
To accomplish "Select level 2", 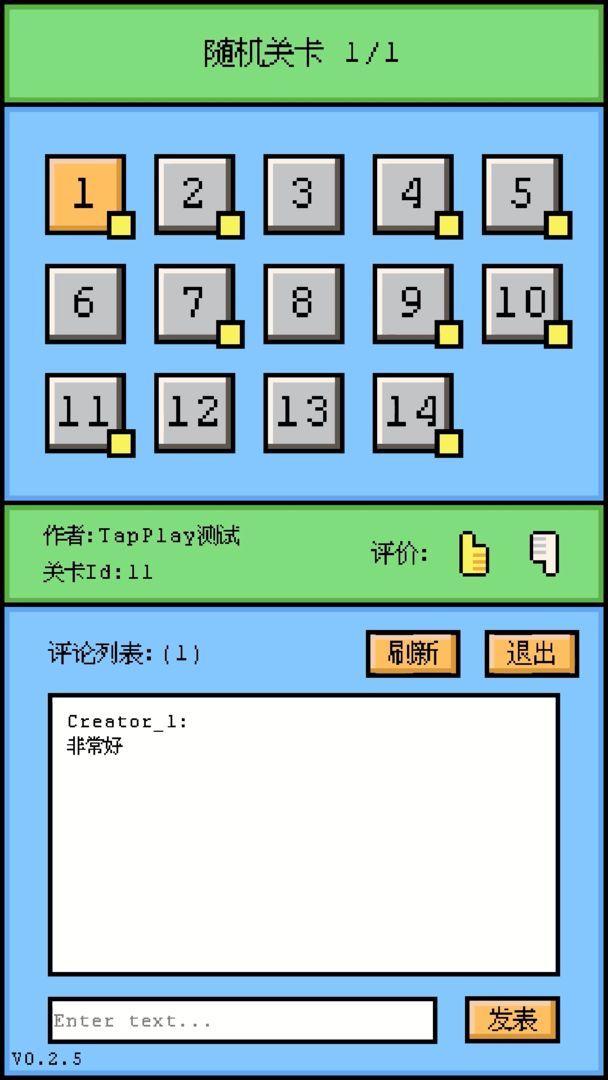I will point(194,194).
